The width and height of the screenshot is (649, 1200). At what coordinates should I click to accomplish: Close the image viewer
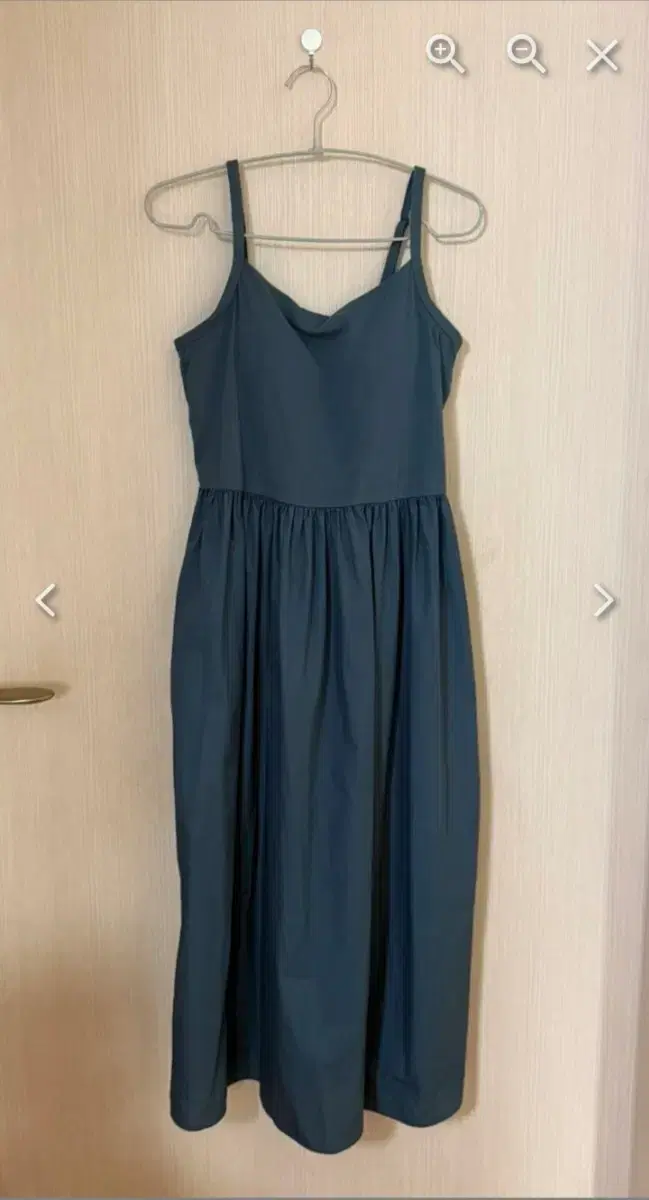coord(603,55)
